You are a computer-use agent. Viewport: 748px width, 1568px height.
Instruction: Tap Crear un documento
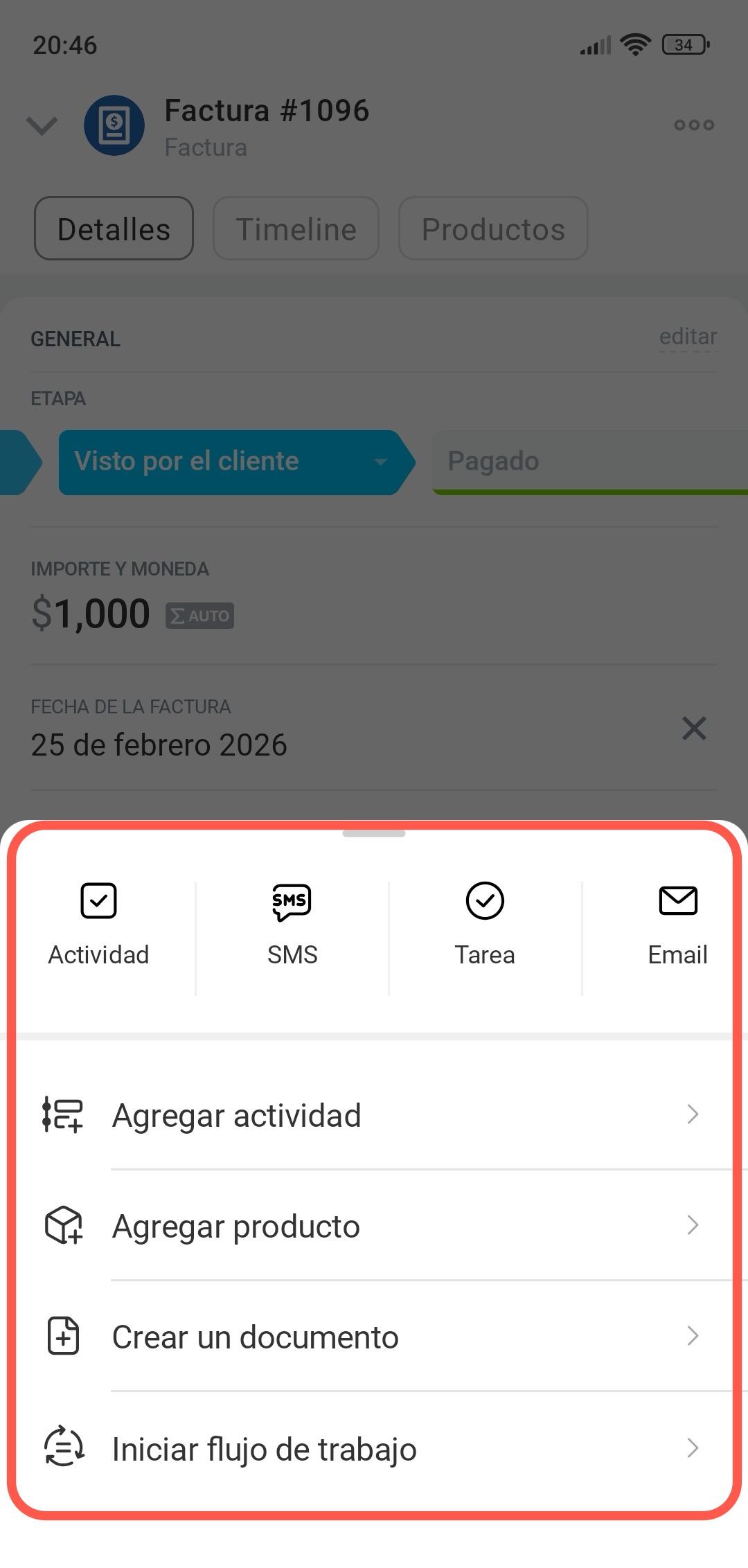pyautogui.click(x=374, y=1337)
